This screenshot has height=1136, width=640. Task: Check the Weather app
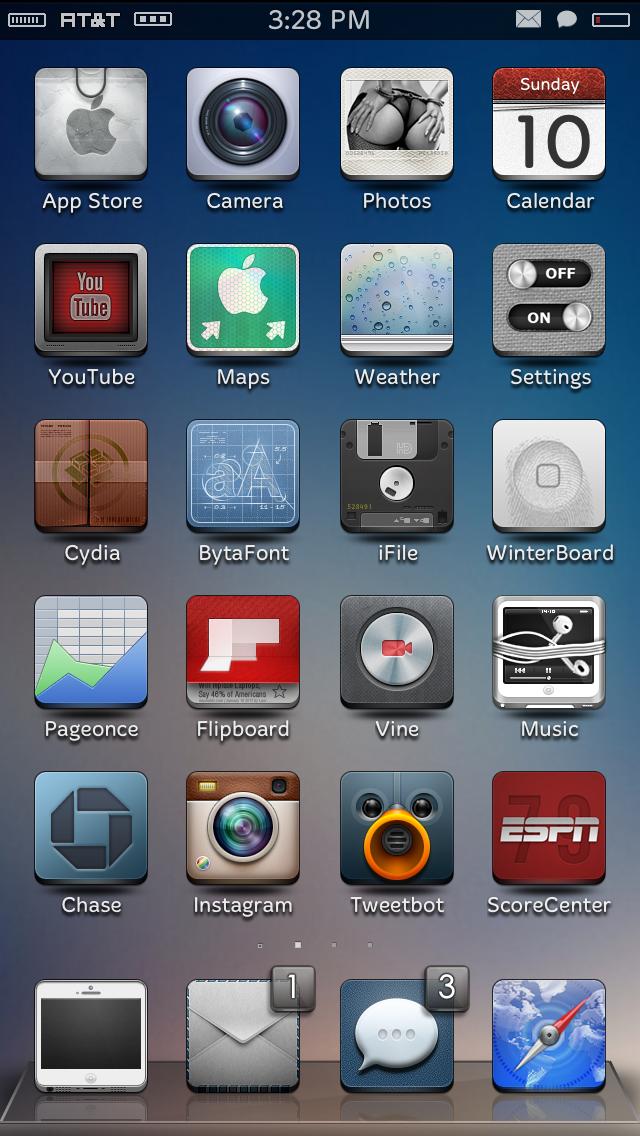396,300
